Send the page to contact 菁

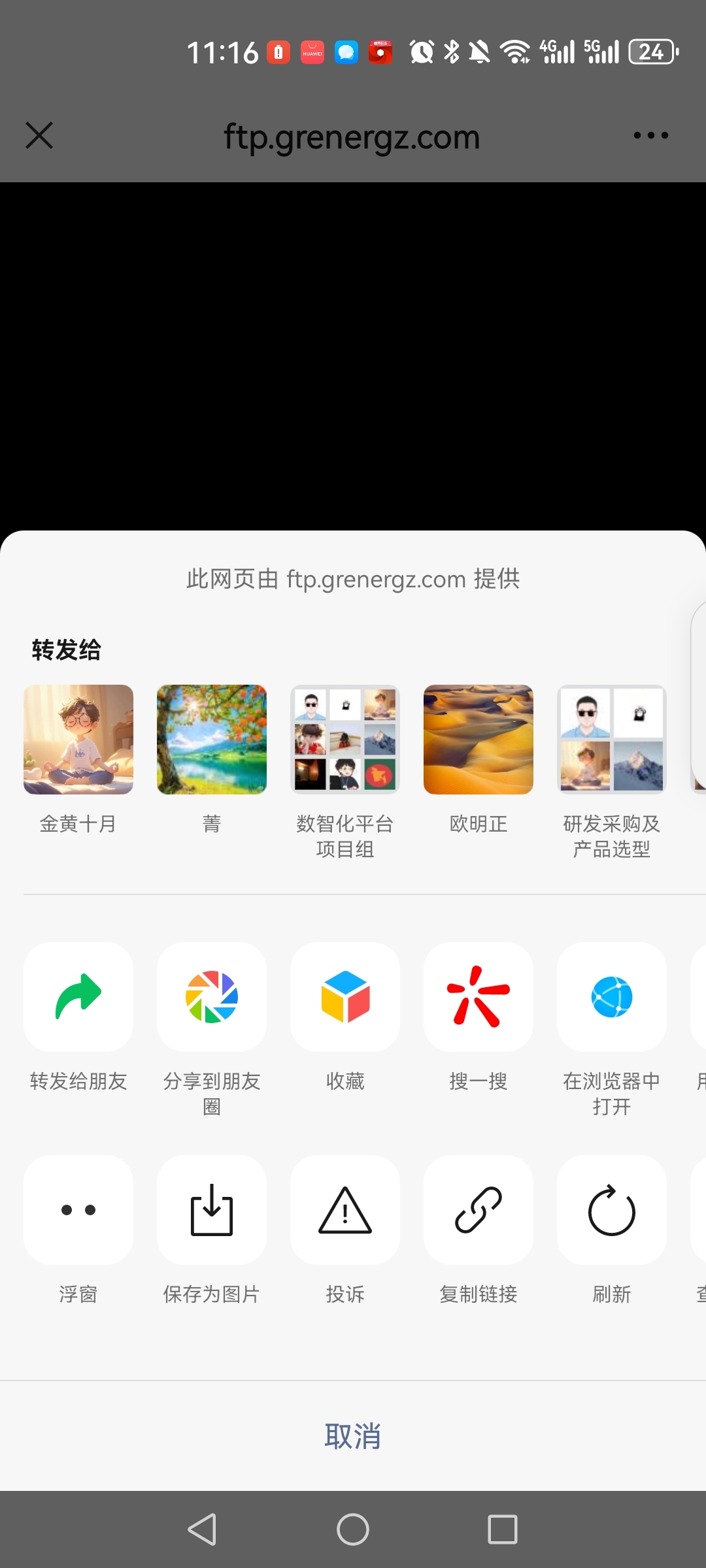click(212, 740)
